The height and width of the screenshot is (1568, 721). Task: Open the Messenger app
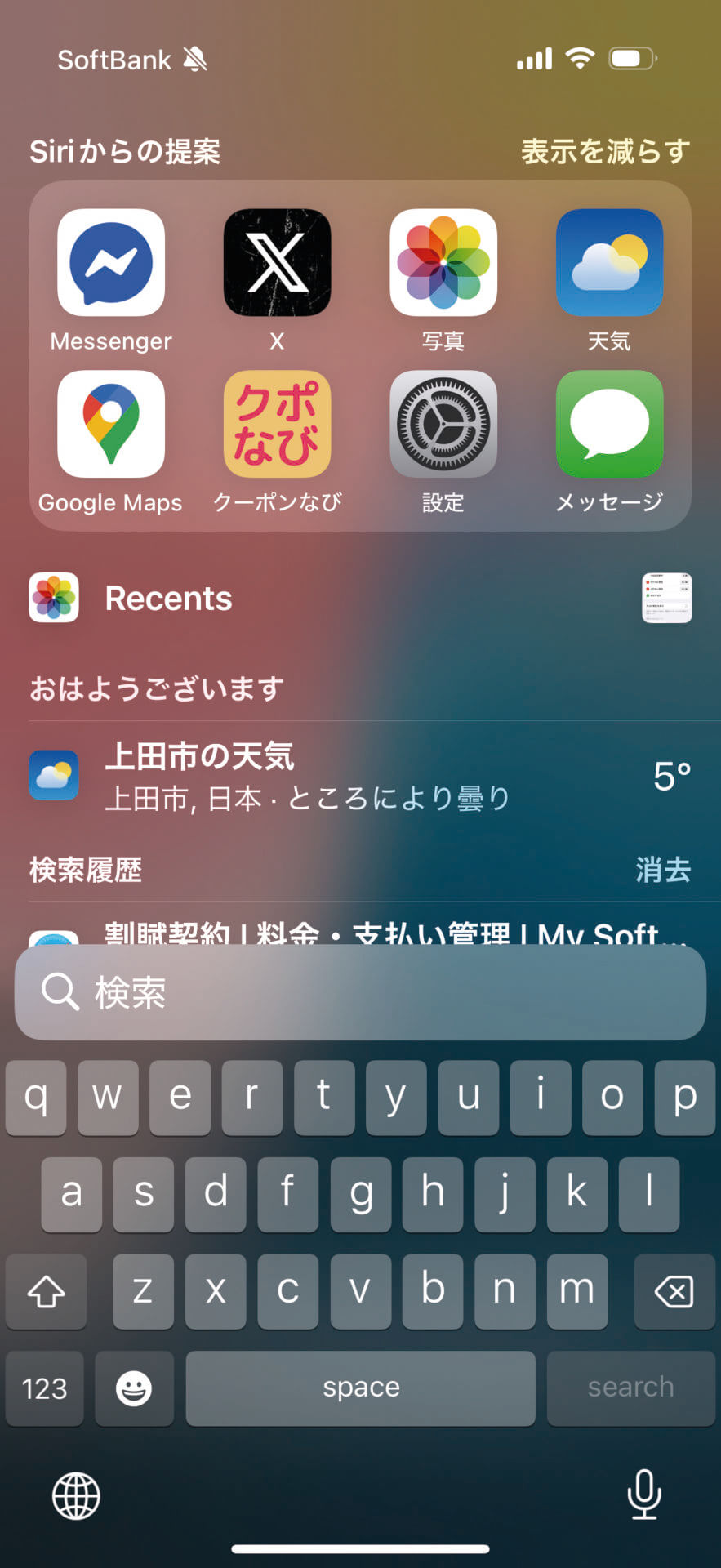coord(111,261)
